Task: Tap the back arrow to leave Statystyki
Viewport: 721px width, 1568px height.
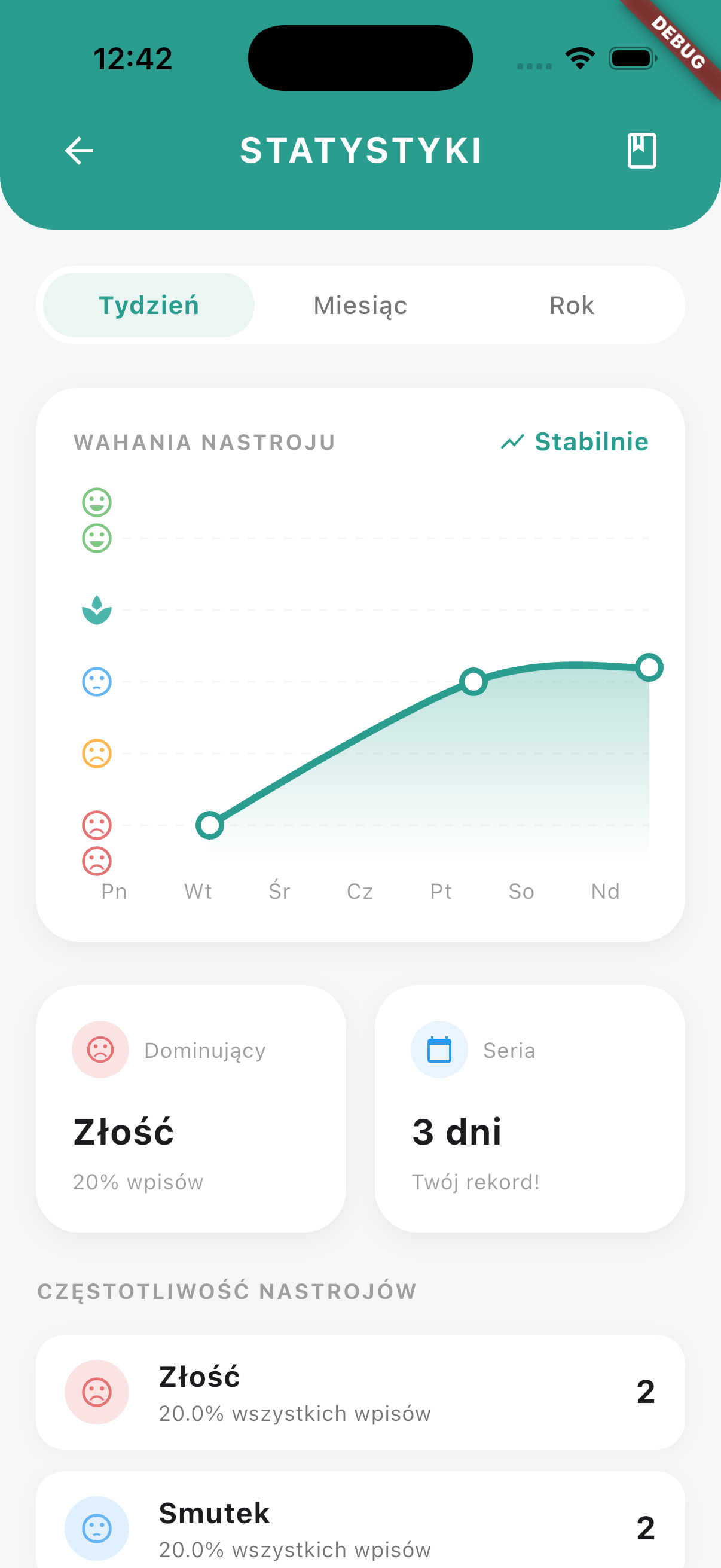Action: pyautogui.click(x=80, y=150)
